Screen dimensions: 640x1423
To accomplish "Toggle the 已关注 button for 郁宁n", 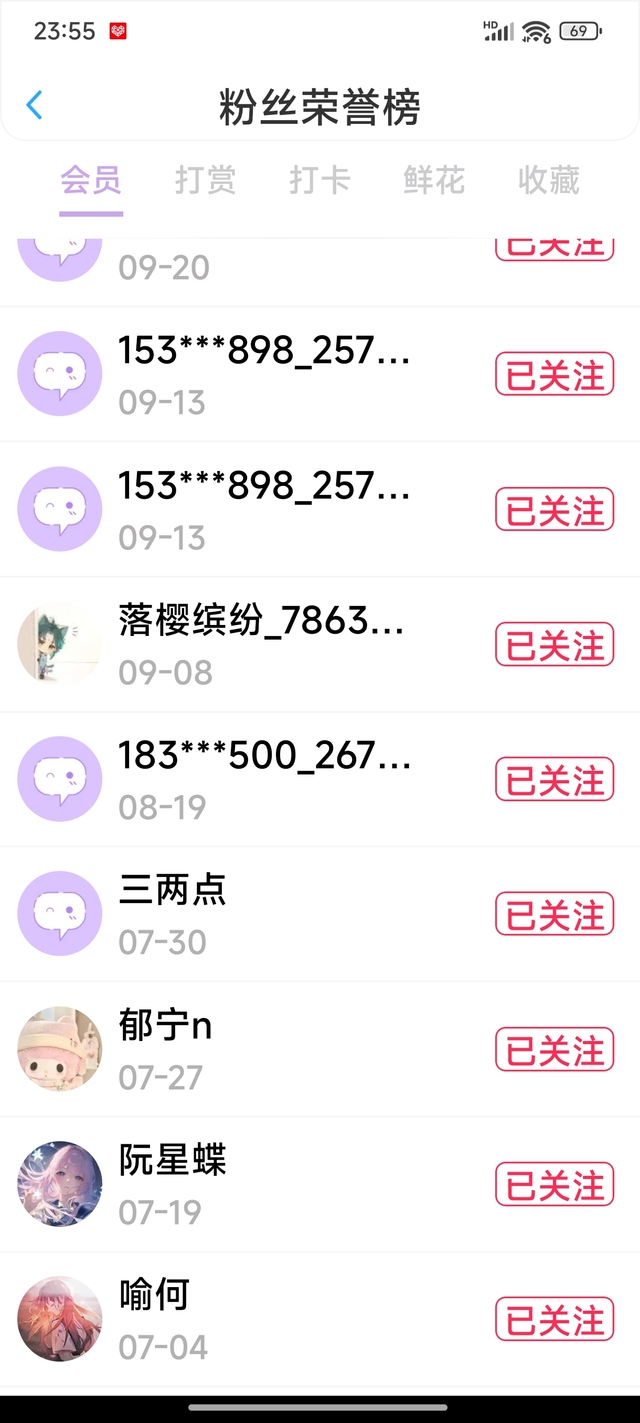I will (x=555, y=1050).
